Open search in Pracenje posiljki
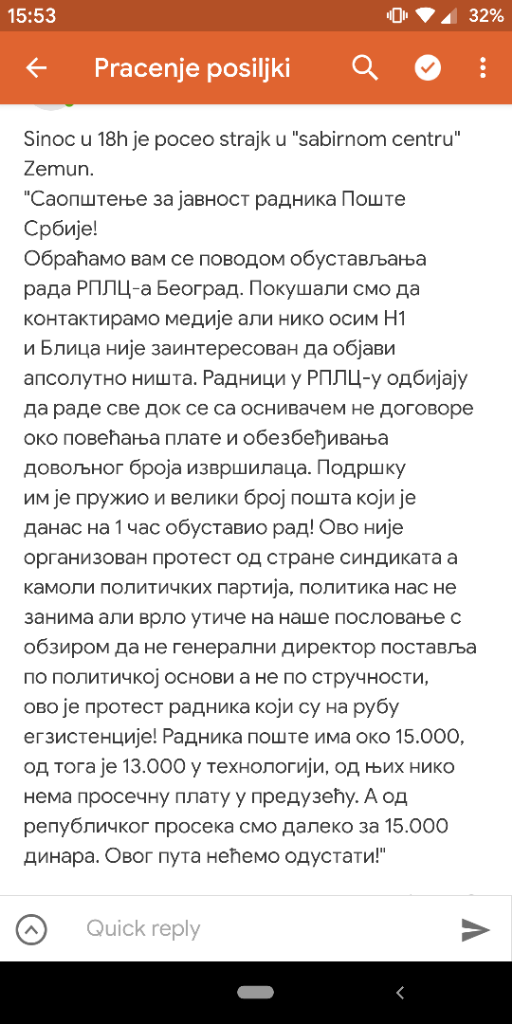The height and width of the screenshot is (1024, 512). click(x=365, y=68)
